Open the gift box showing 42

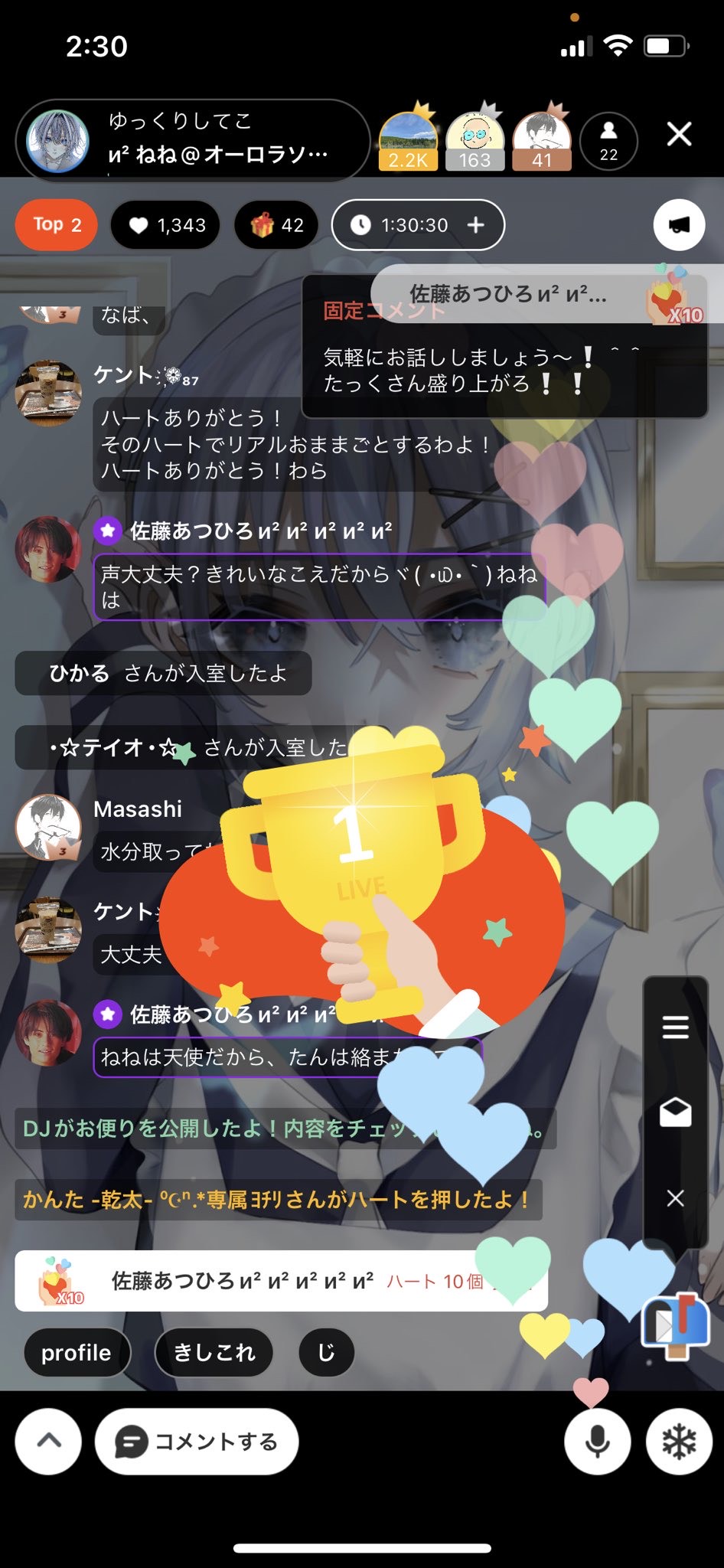coord(276,225)
